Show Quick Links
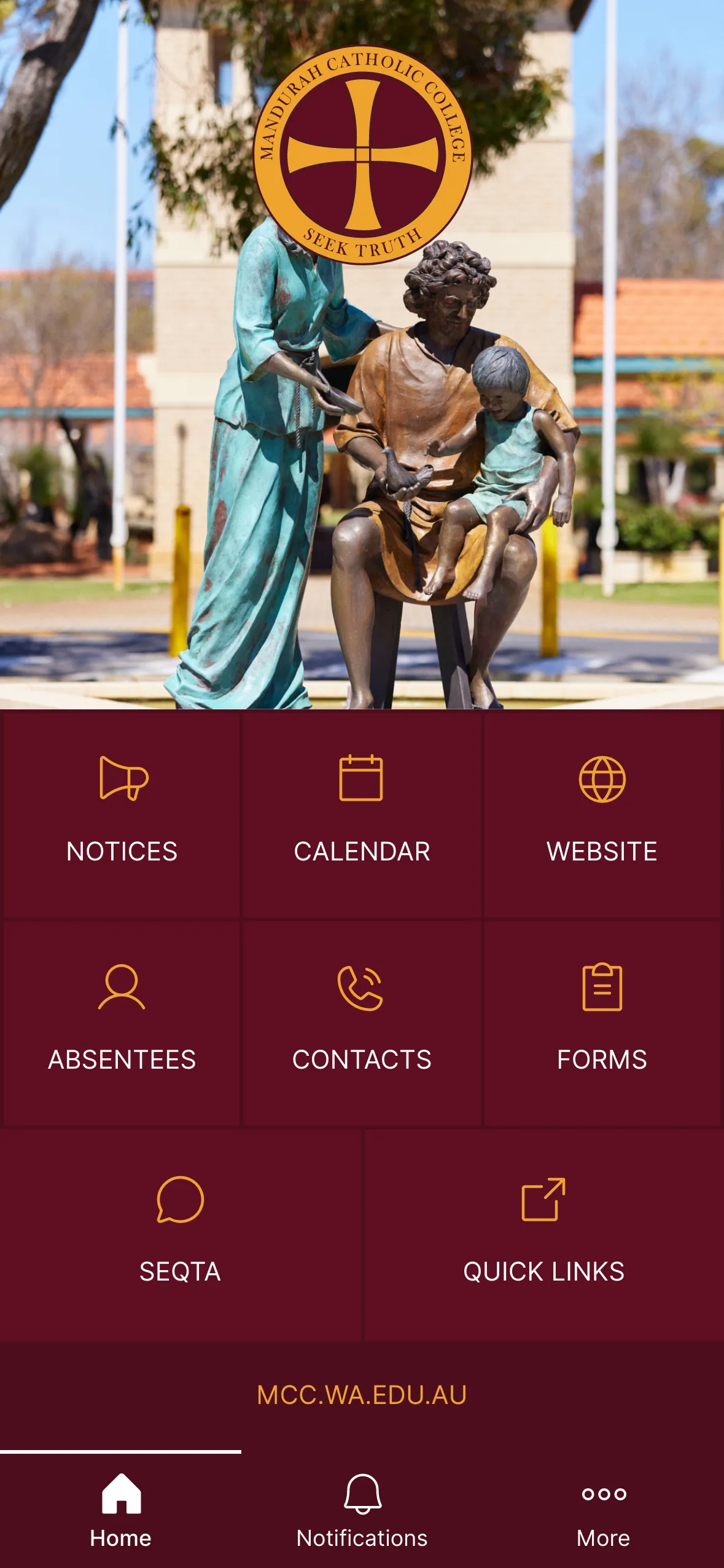Screen dimensions: 724x1568 pyautogui.click(x=543, y=1233)
